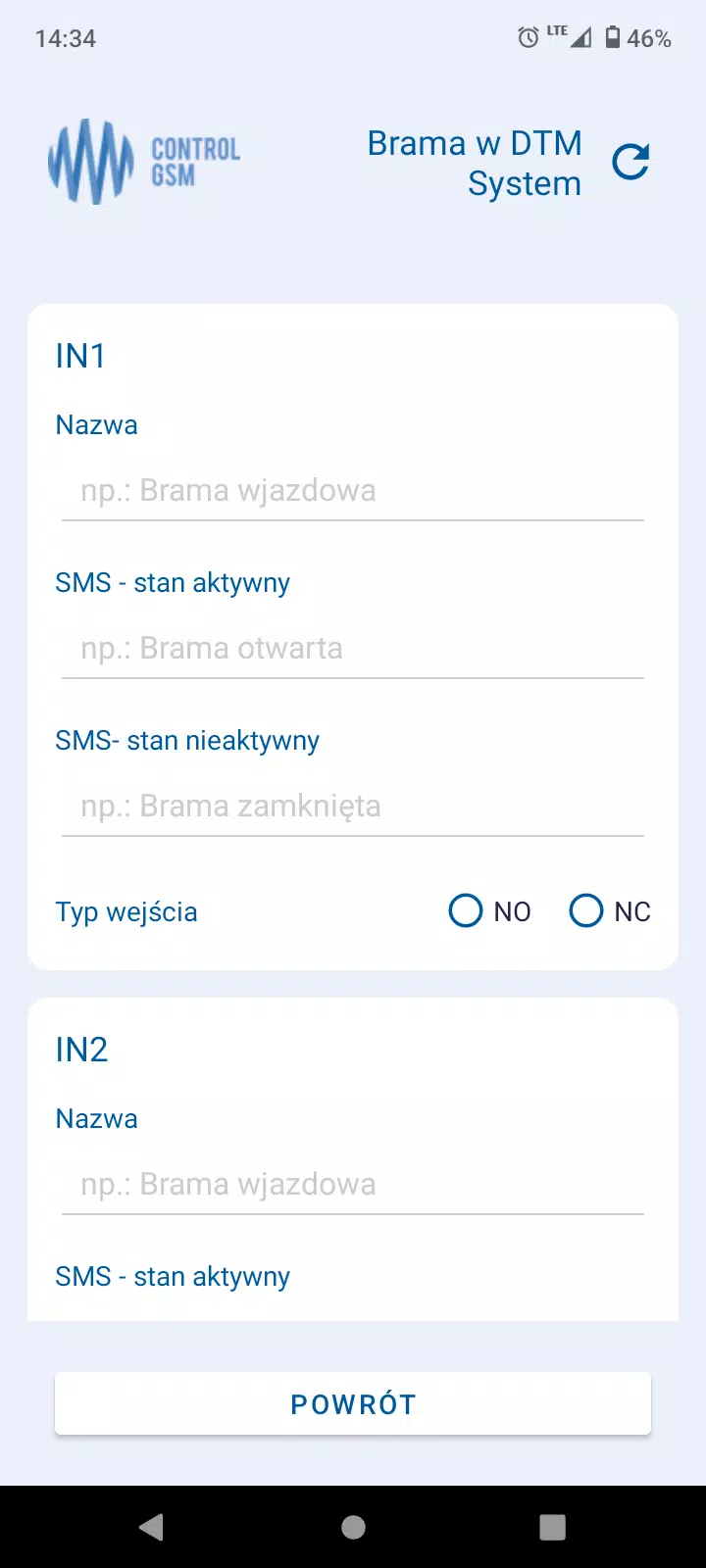Select NO as Typ wejścia for IN1

(x=466, y=910)
